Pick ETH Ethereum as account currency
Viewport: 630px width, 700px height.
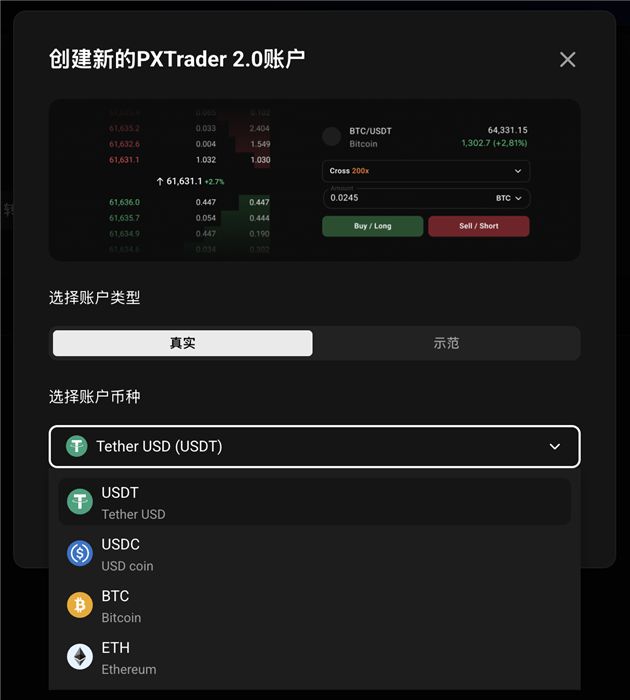(x=314, y=658)
